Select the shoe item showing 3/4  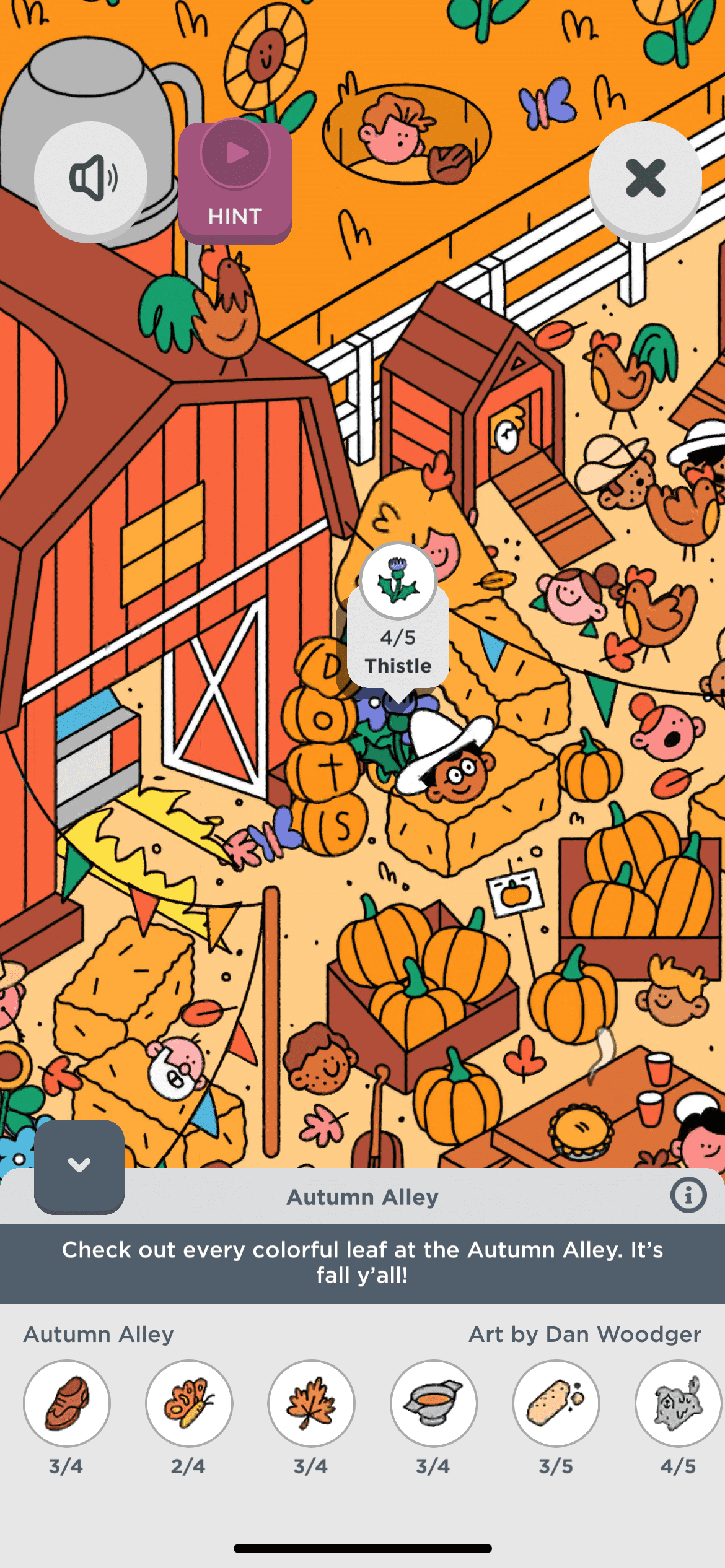click(x=67, y=1403)
